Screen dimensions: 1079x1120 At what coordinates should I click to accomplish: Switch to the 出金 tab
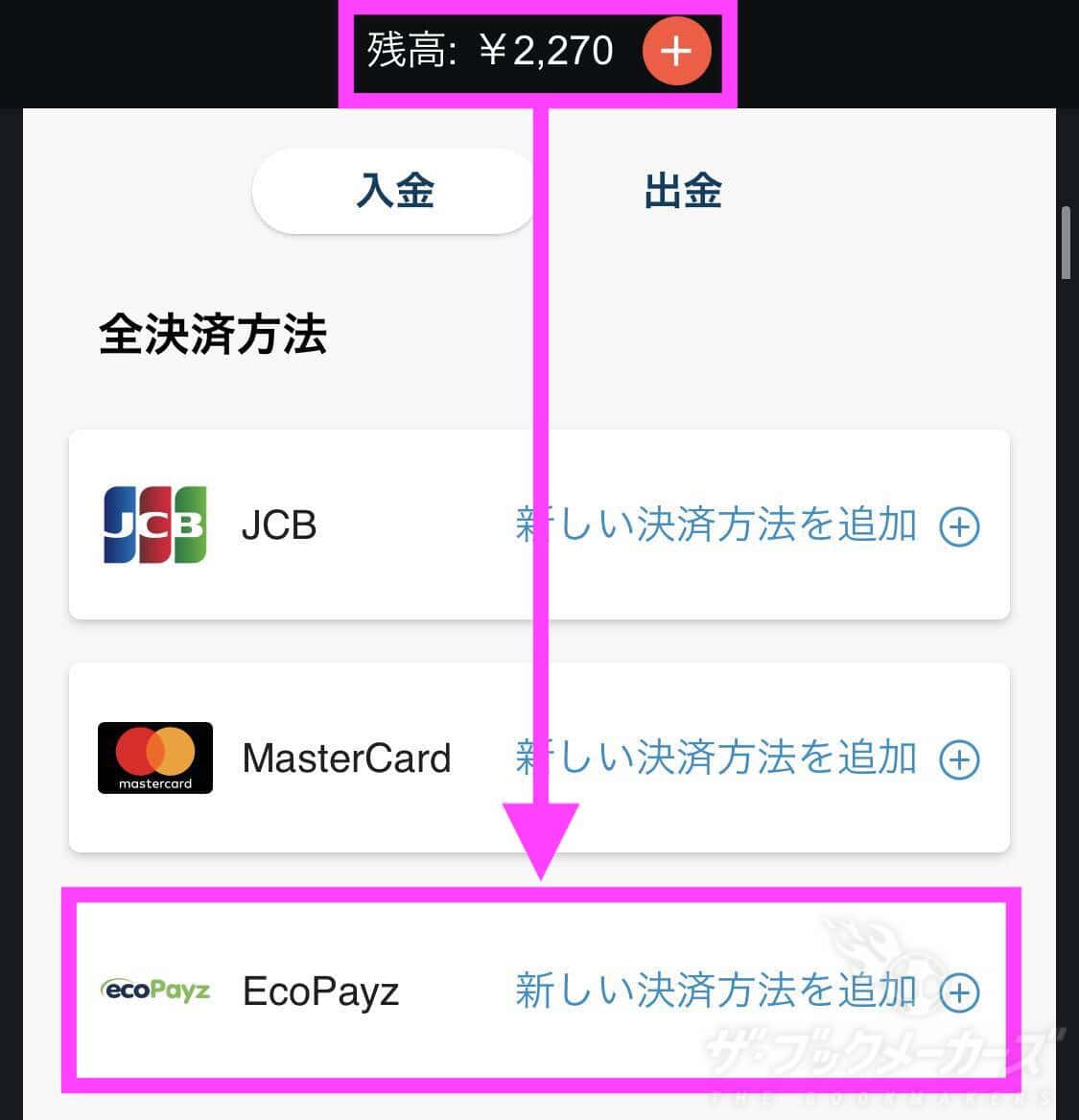coord(682,191)
